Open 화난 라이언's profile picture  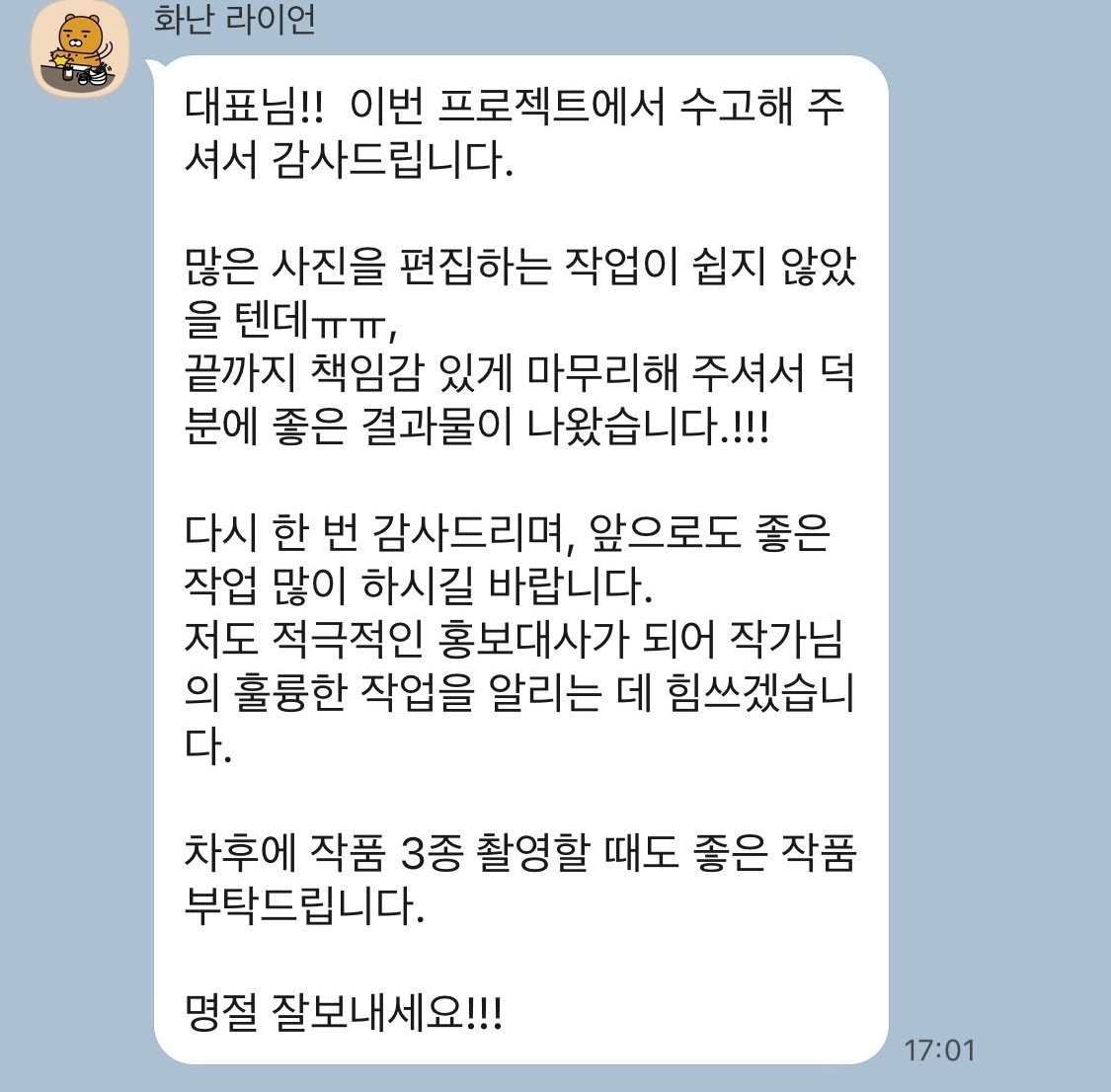click(80, 48)
